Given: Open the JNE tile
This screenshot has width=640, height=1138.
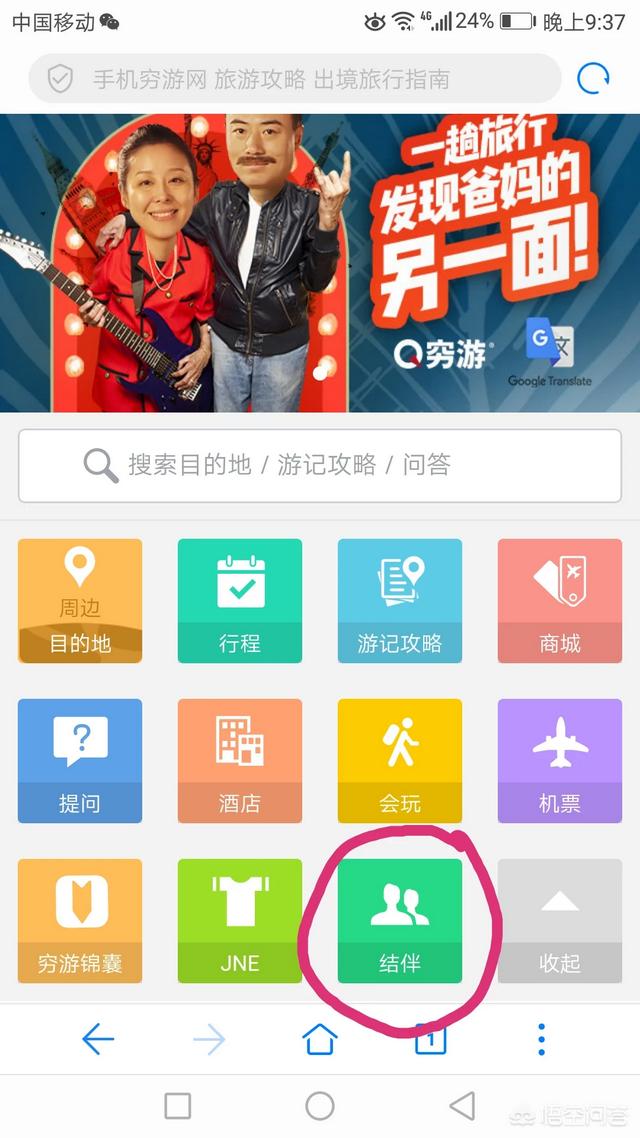Looking at the screenshot, I should 239,921.
